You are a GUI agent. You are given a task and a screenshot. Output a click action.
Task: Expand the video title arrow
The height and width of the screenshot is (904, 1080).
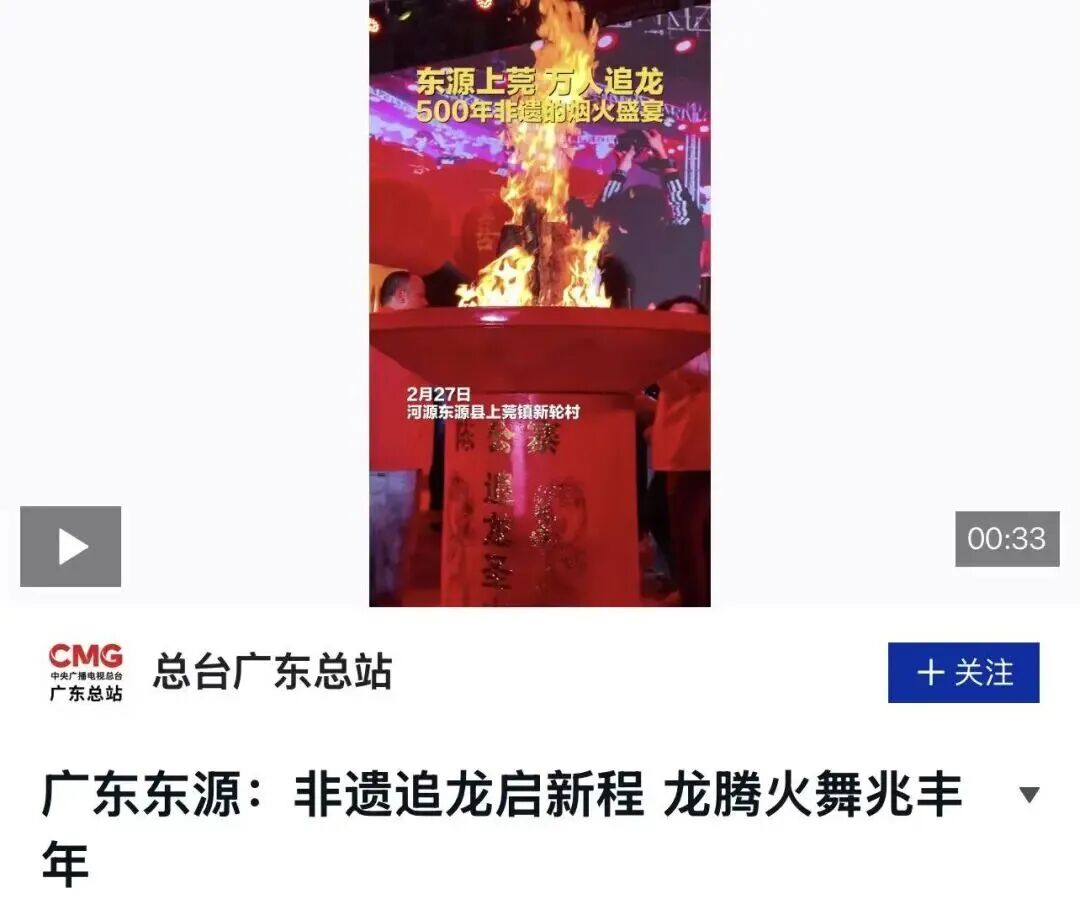(1028, 796)
